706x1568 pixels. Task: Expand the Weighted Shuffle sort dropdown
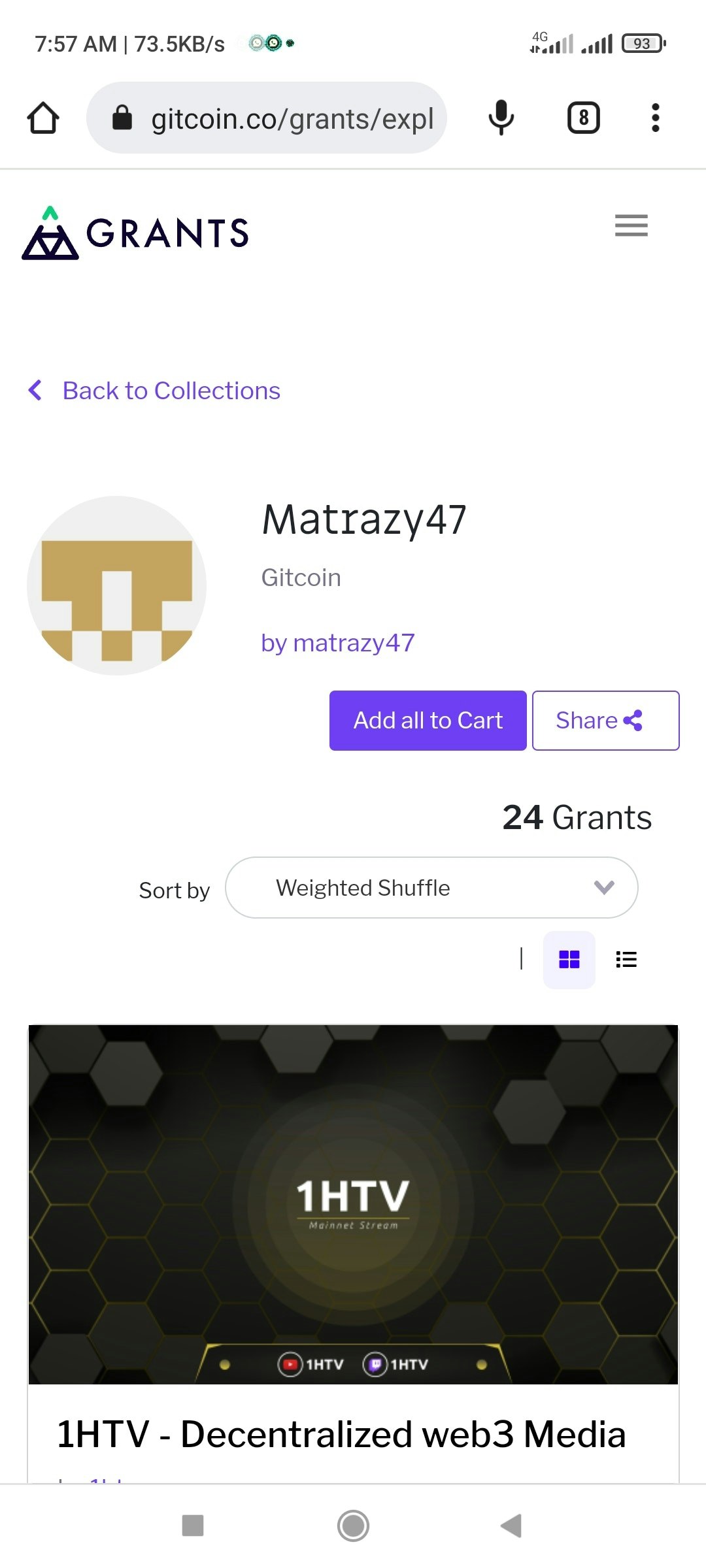point(431,888)
